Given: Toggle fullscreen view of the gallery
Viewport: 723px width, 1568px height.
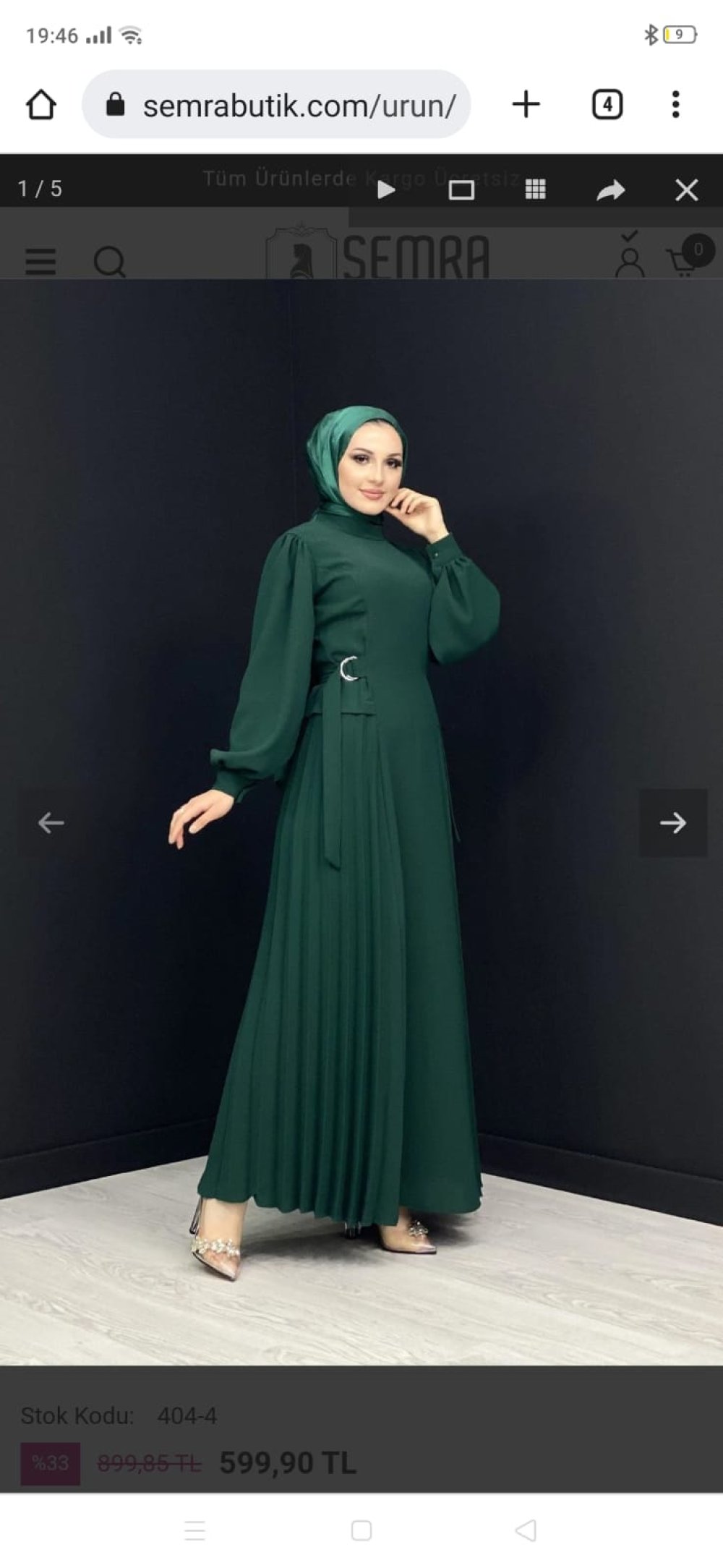Looking at the screenshot, I should tap(461, 190).
